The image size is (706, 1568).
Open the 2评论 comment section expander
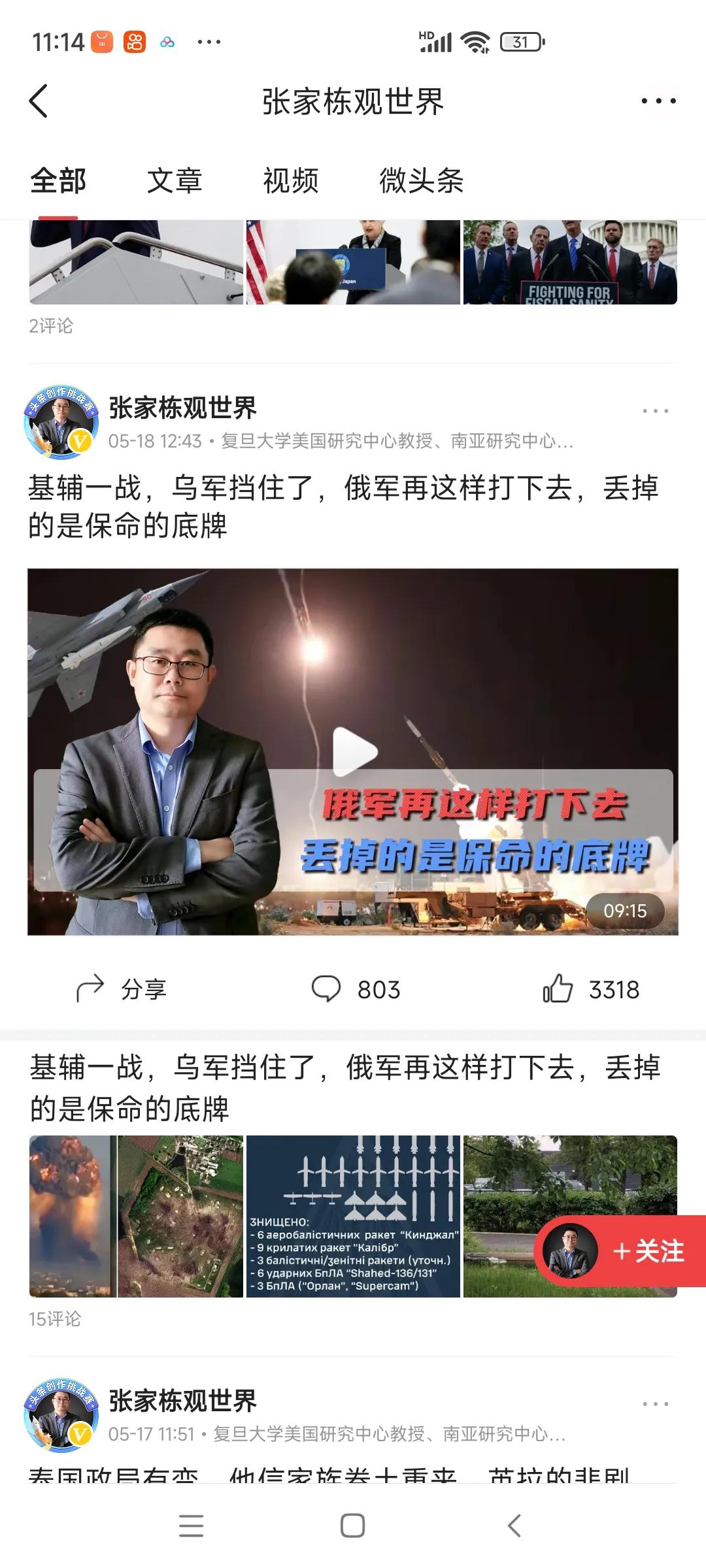[x=52, y=323]
